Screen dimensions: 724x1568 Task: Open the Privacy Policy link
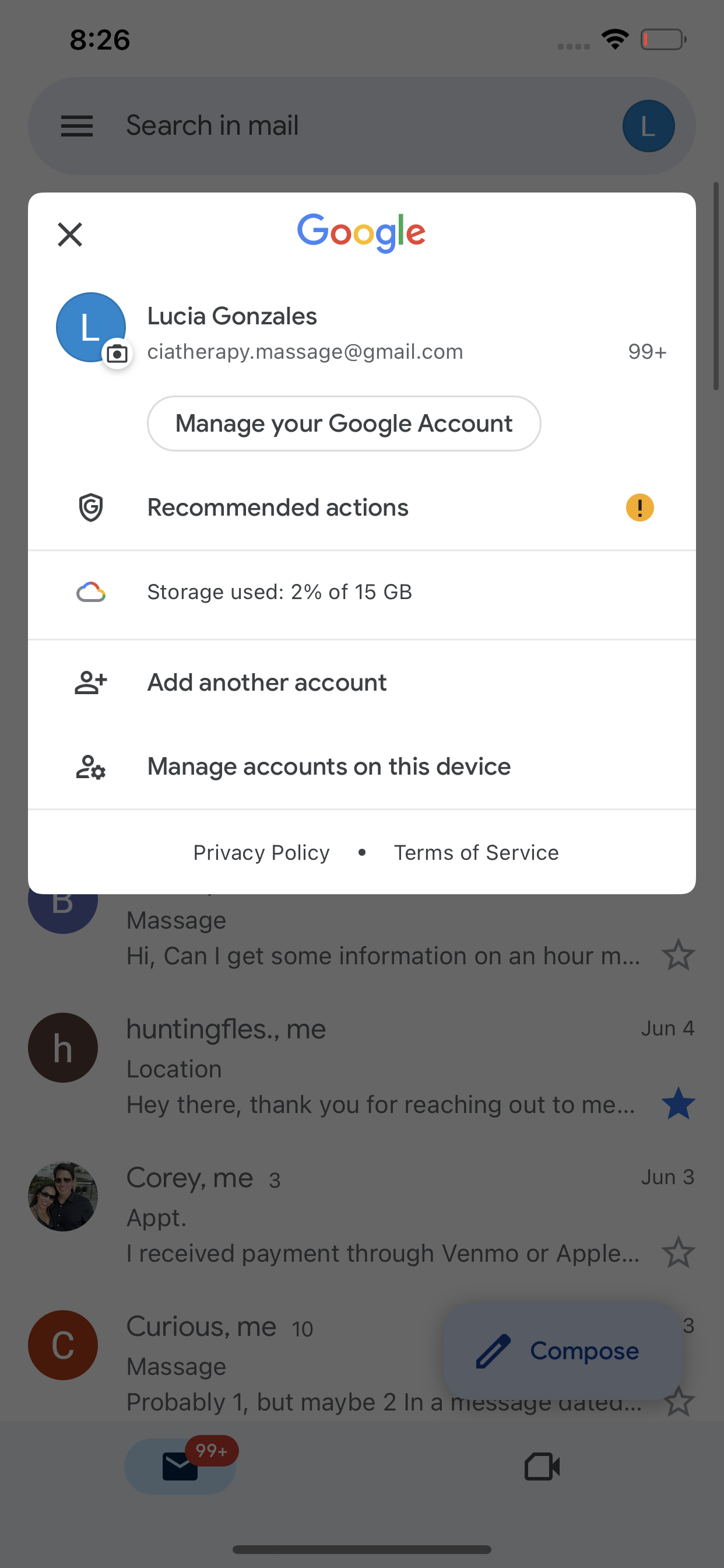point(262,853)
